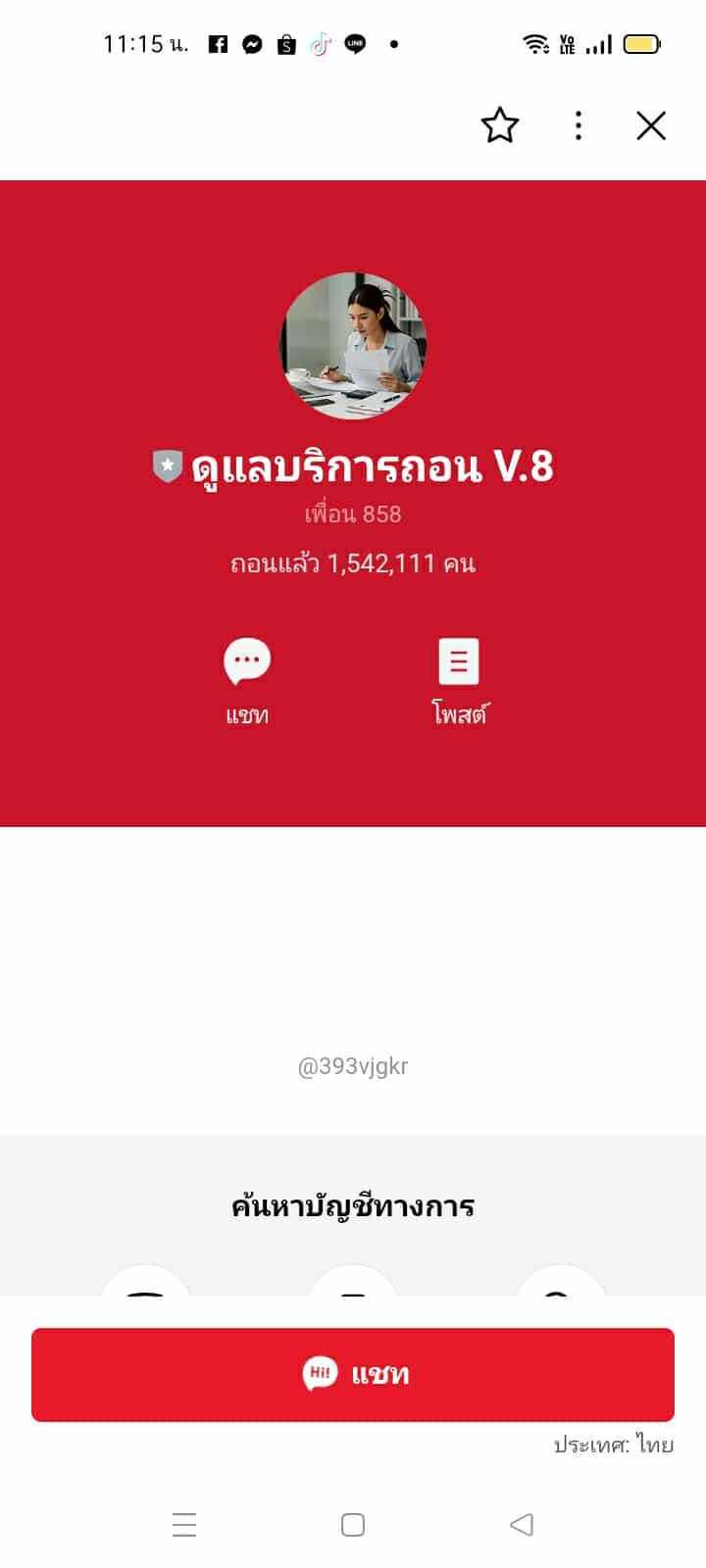The height and width of the screenshot is (1568, 706).
Task: Go back with the system back button
Action: [x=522, y=1525]
